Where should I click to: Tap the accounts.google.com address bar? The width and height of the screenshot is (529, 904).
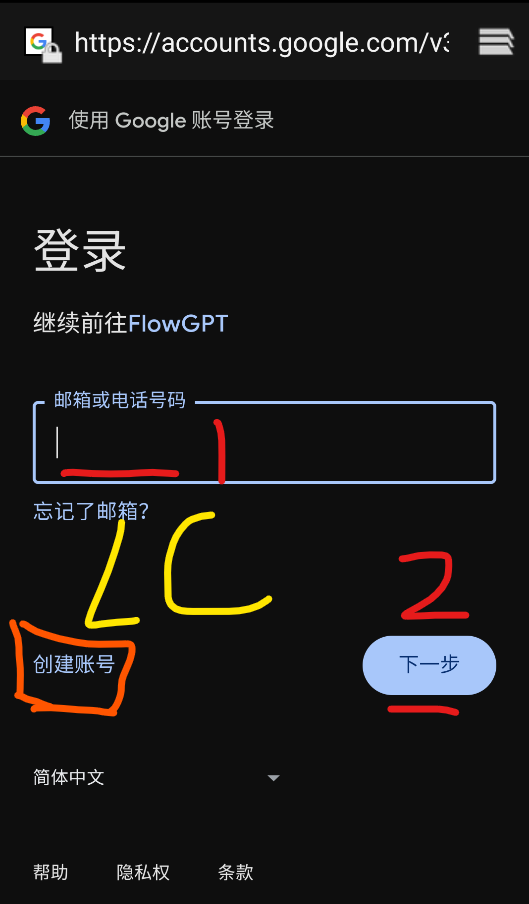pyautogui.click(x=262, y=43)
